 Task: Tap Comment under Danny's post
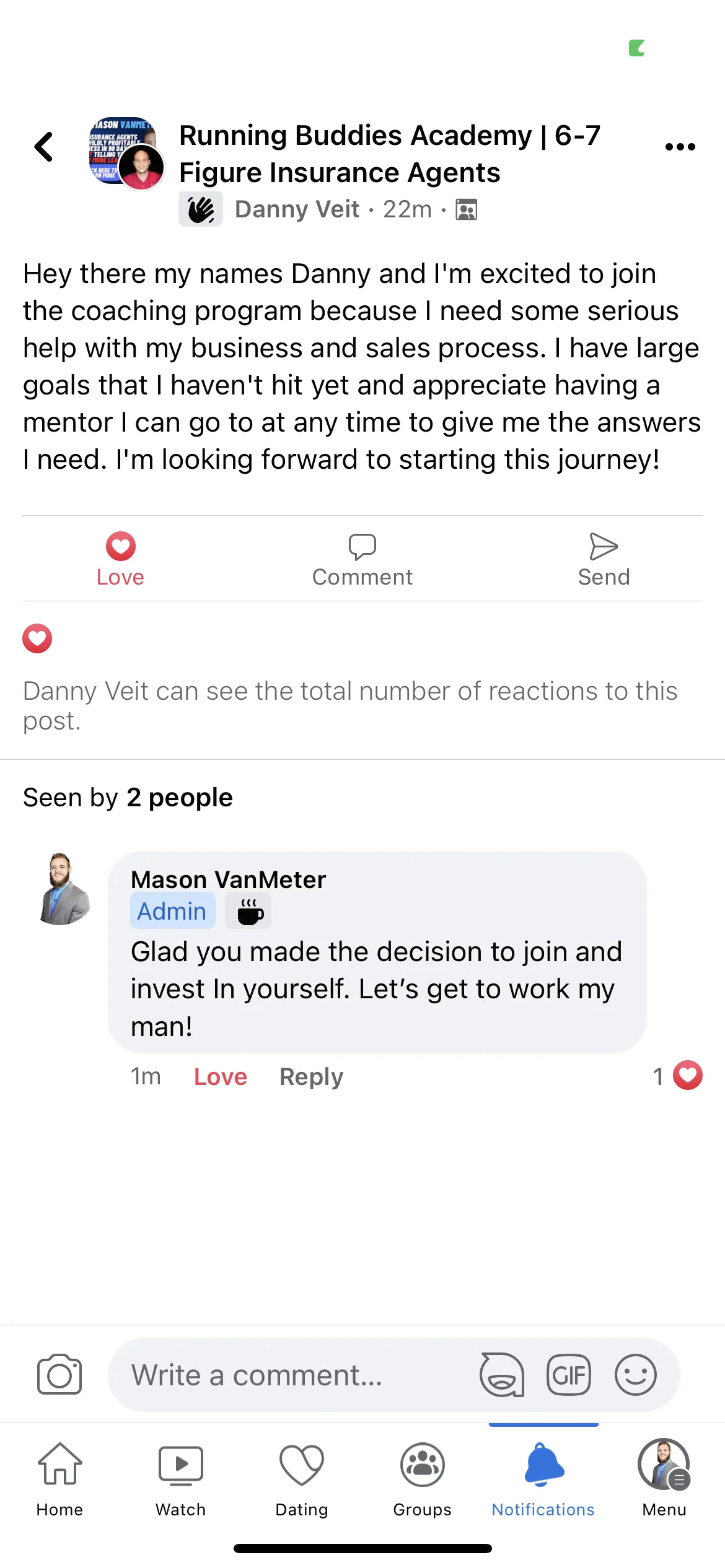(x=362, y=559)
